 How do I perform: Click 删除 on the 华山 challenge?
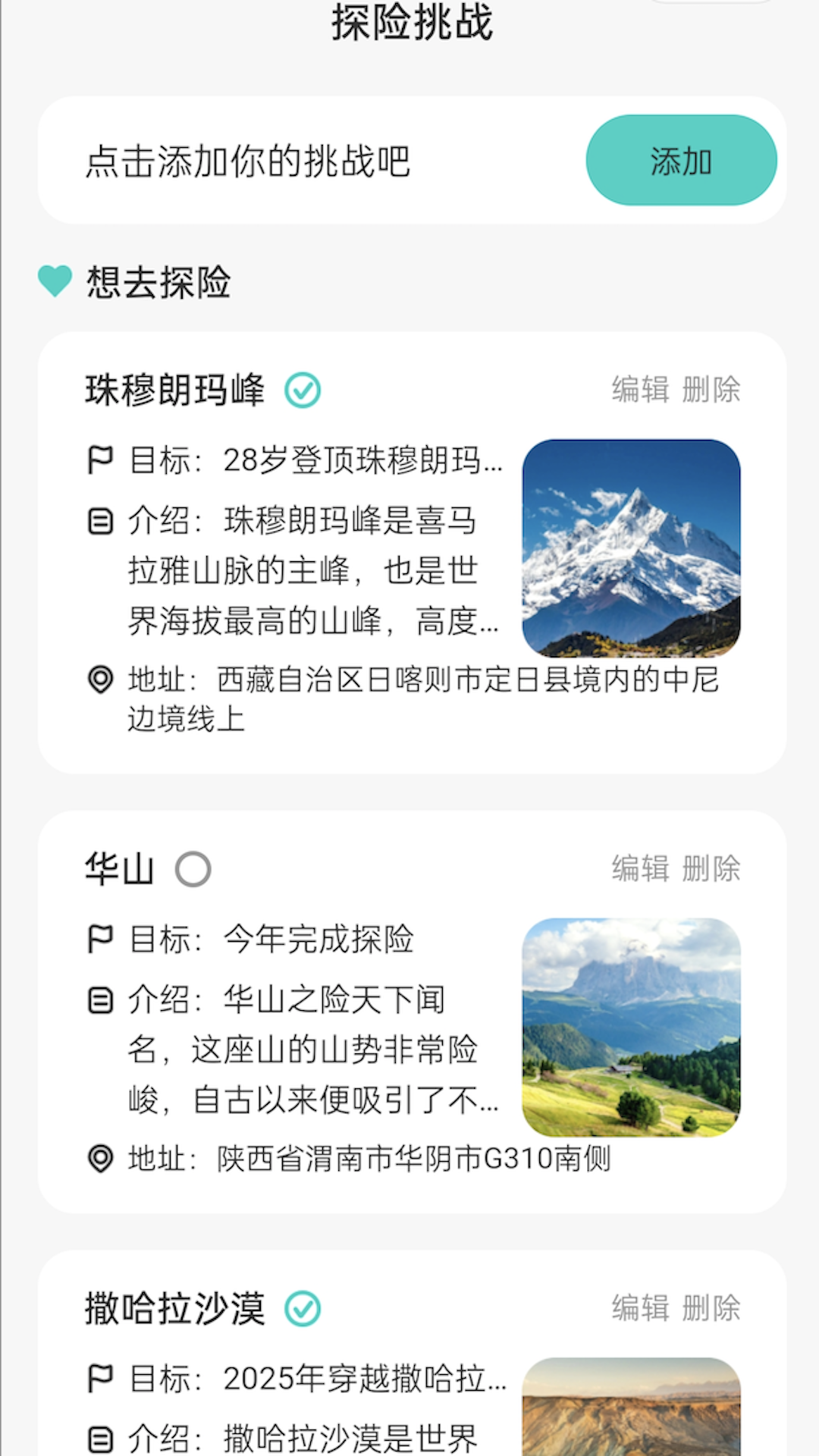click(714, 869)
